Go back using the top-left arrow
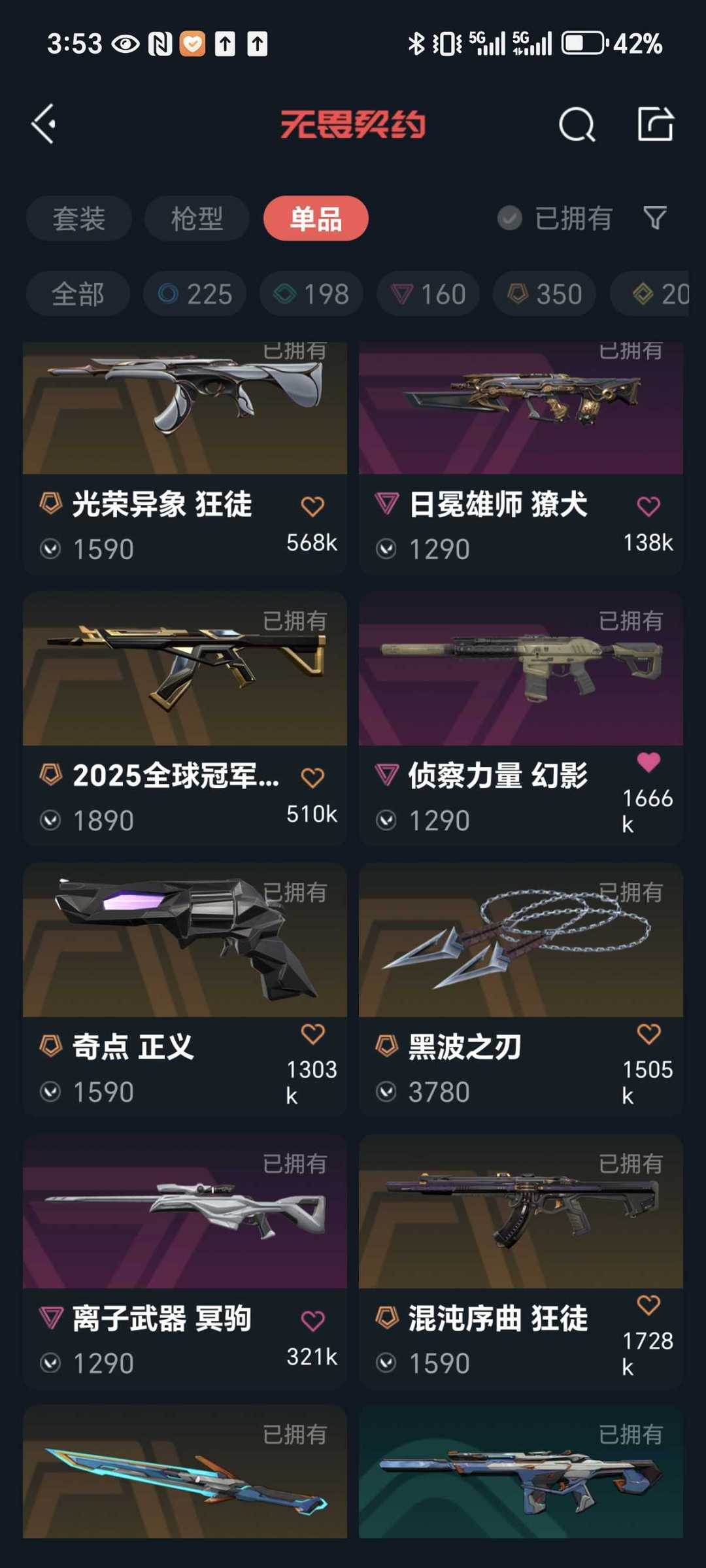 (44, 124)
